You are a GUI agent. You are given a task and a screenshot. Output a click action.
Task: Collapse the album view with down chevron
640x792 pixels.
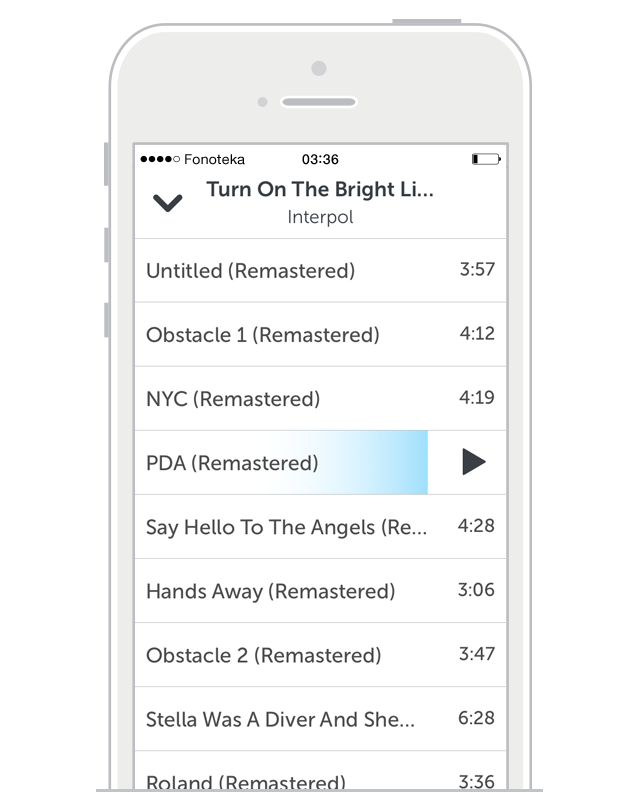pos(167,203)
